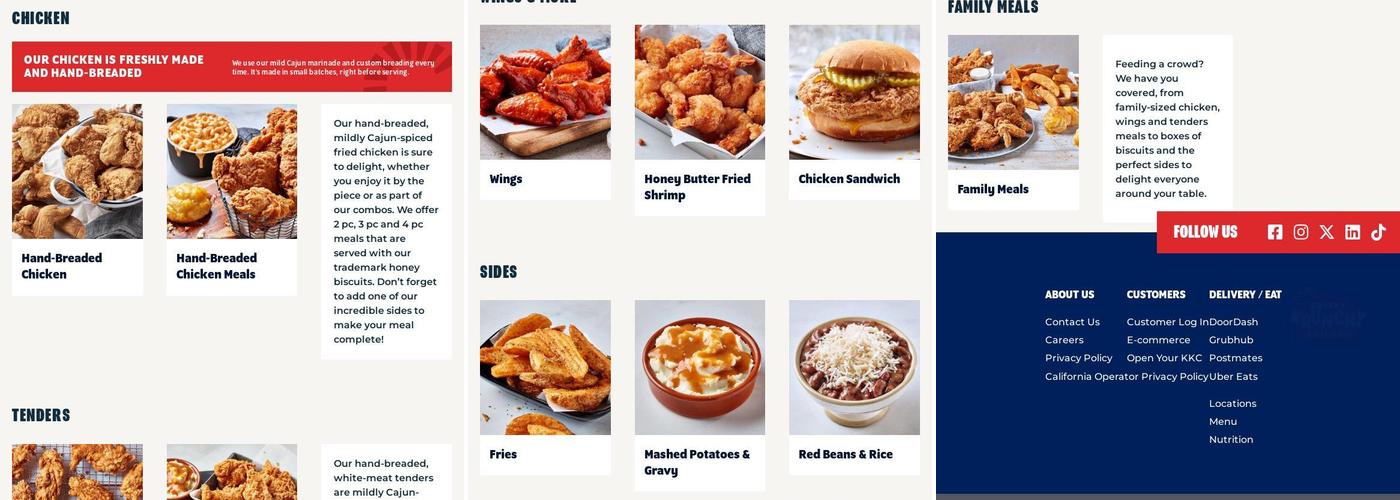
Task: View the Nutrition link in the footer
Action: (1231, 440)
